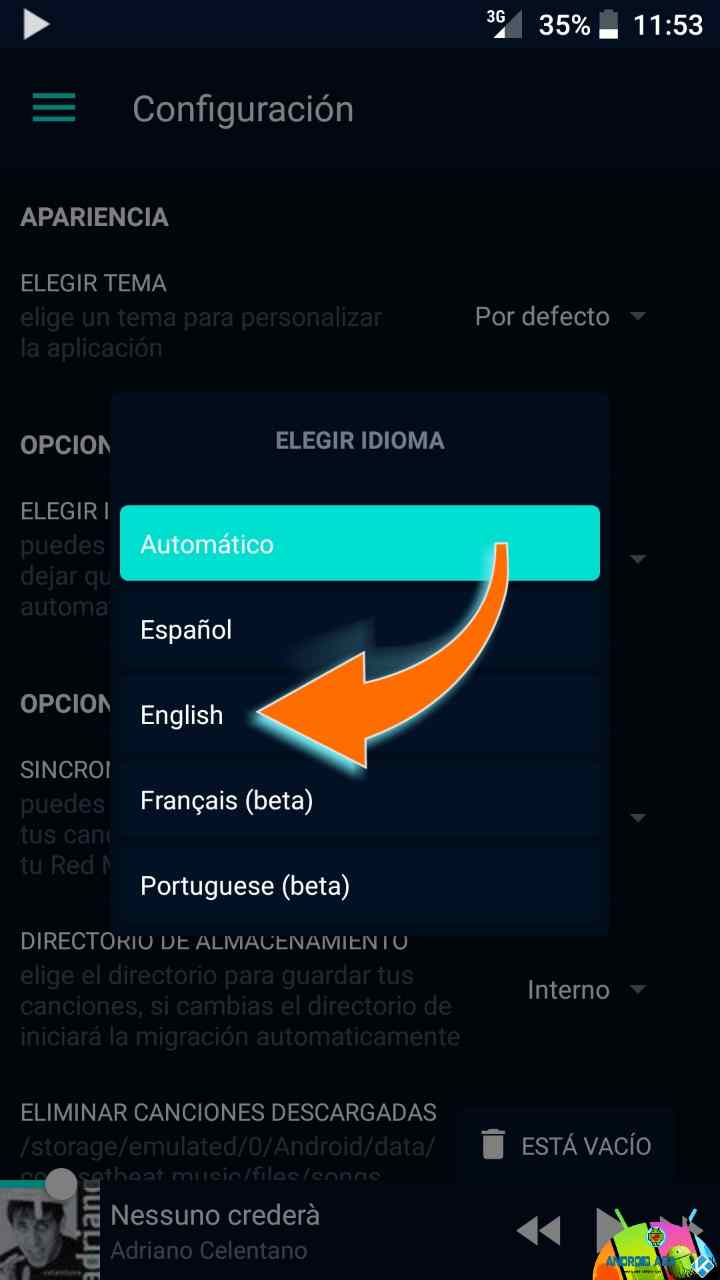Pick Français (beta) language

[x=360, y=800]
